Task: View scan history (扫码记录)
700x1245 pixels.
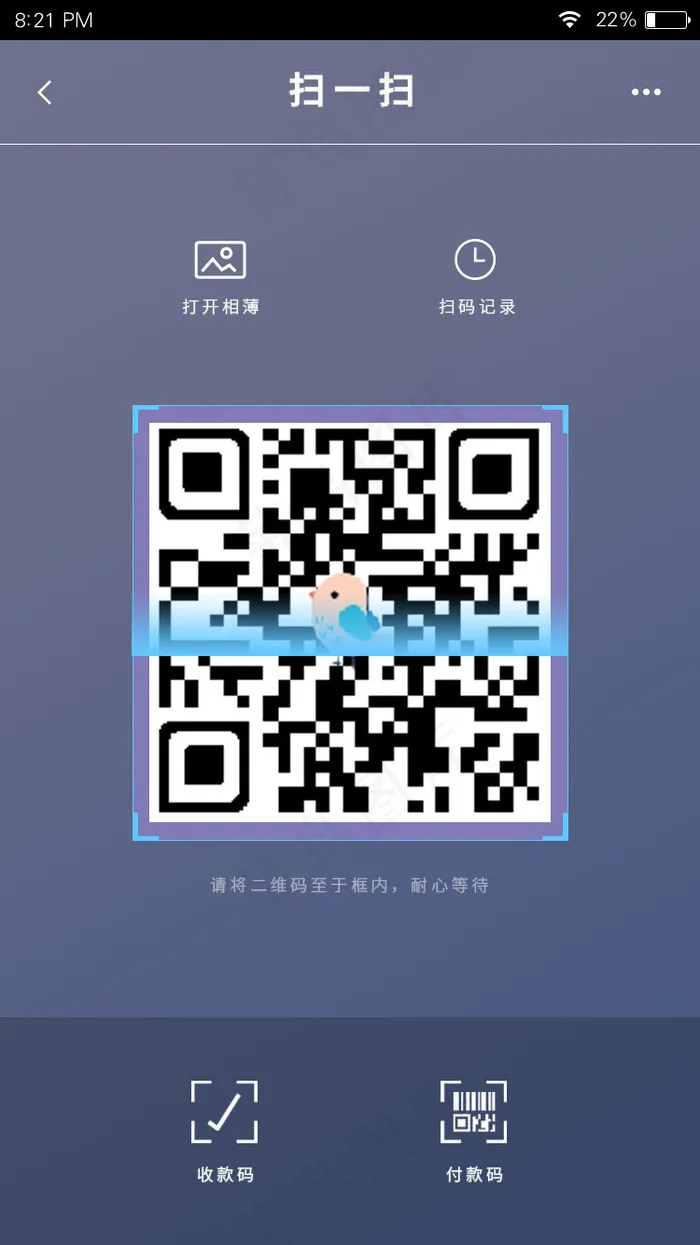Action: click(x=476, y=279)
